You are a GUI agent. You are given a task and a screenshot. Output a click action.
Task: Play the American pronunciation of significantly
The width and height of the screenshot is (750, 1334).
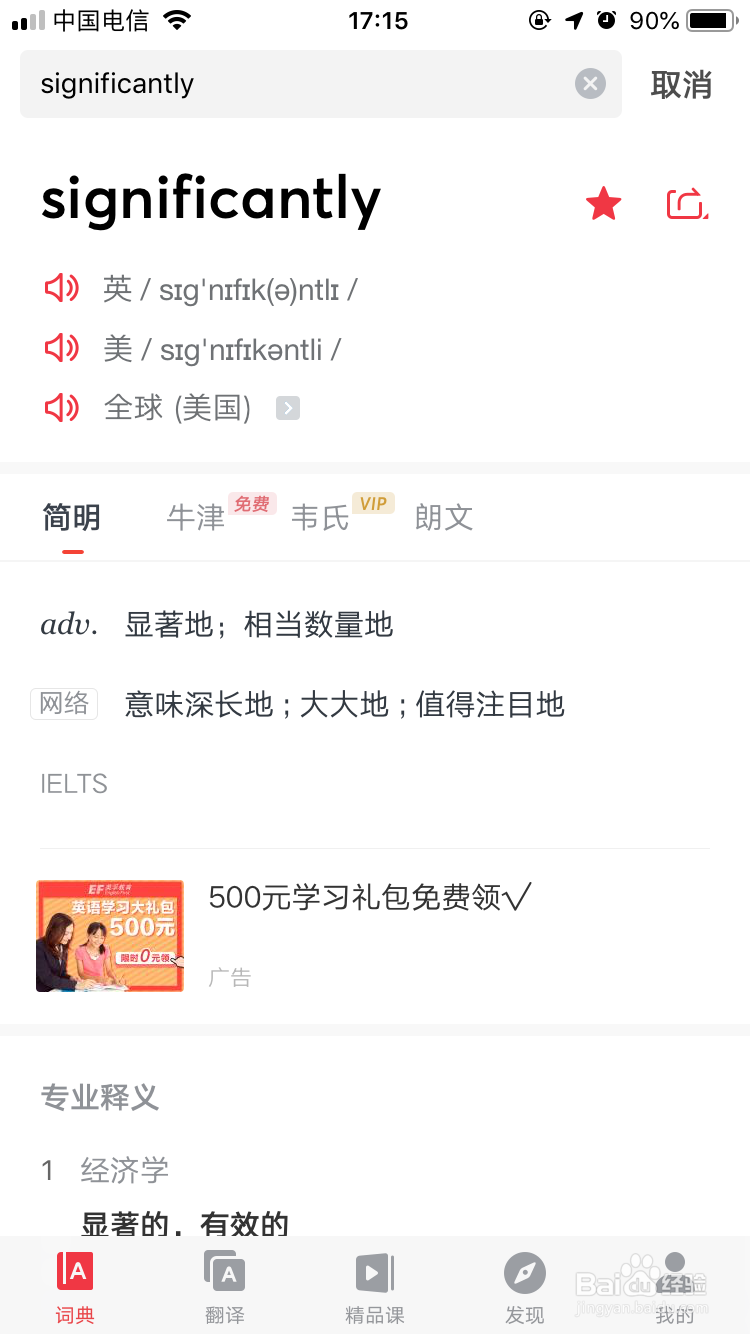click(x=61, y=348)
